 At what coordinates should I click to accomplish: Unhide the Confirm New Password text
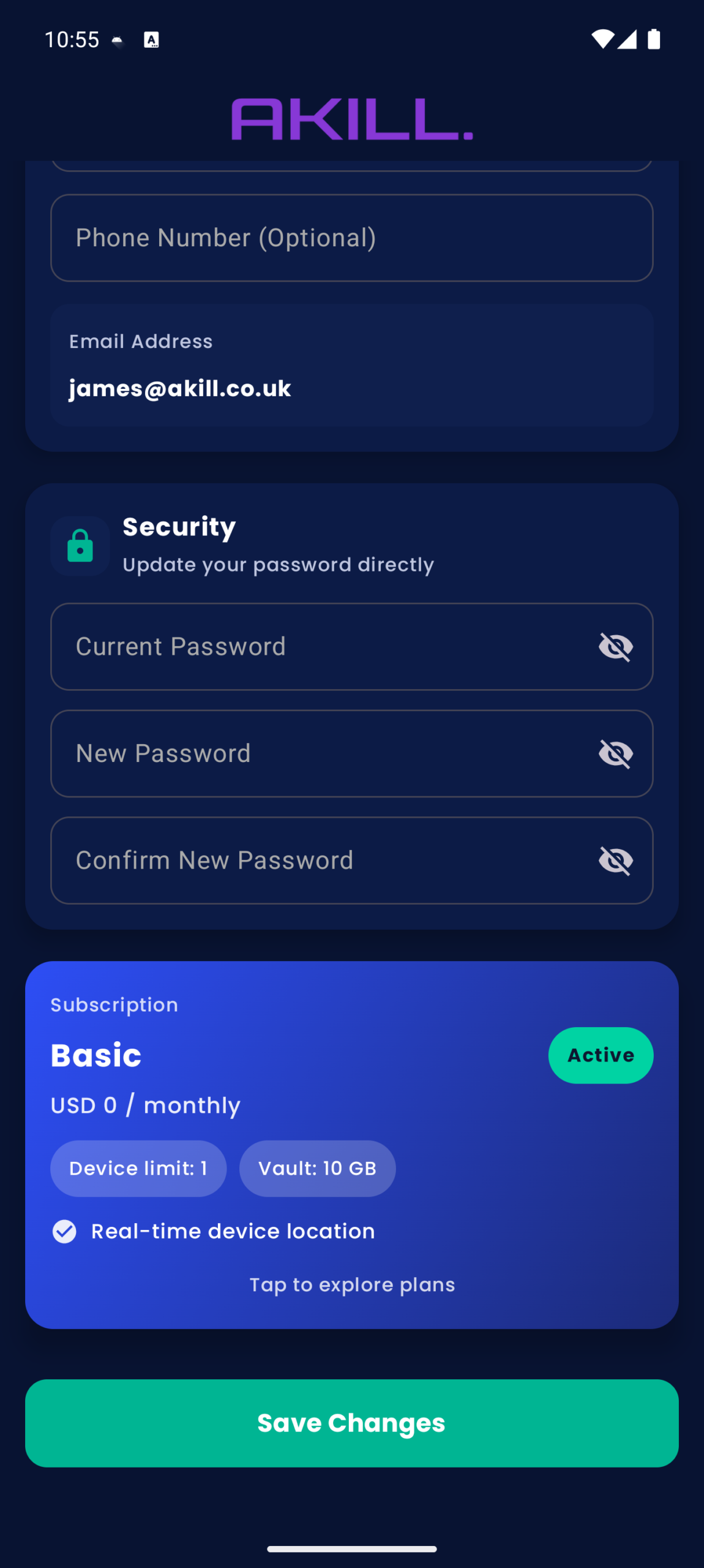[615, 861]
